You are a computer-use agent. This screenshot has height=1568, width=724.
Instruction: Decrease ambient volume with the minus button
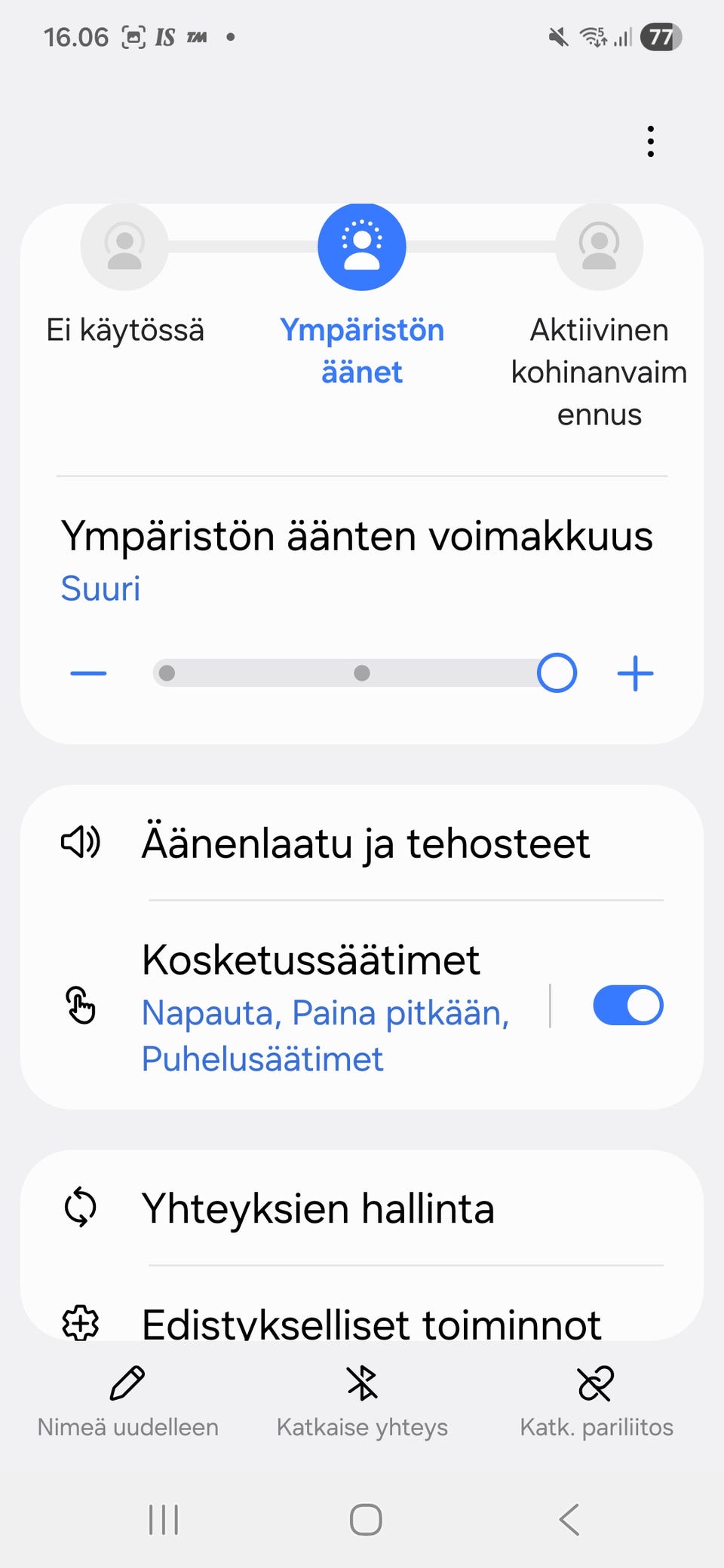click(87, 672)
